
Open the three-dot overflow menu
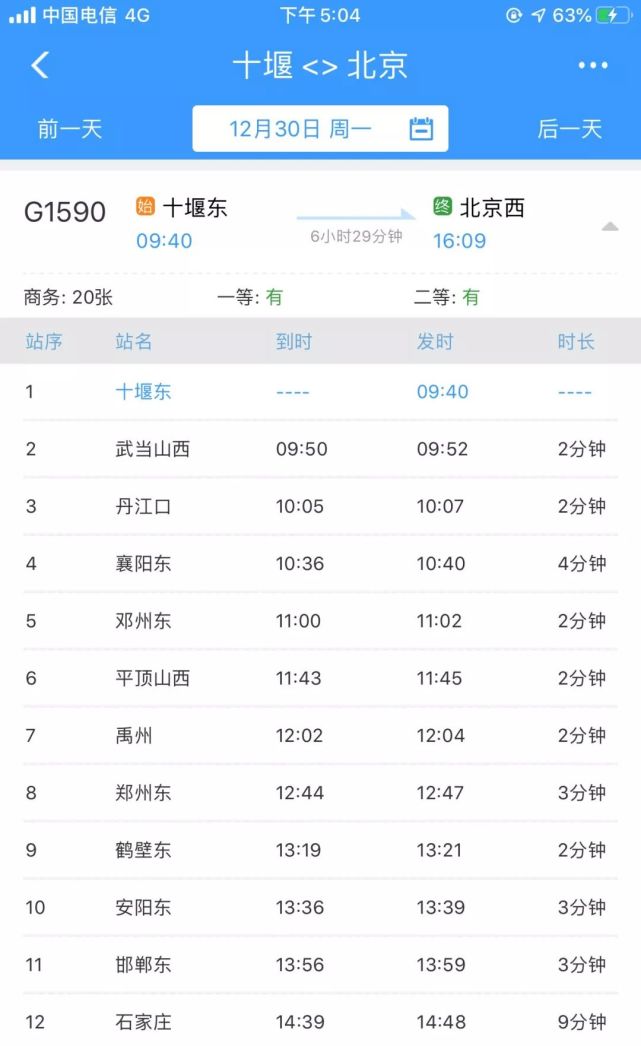pyautogui.click(x=592, y=65)
